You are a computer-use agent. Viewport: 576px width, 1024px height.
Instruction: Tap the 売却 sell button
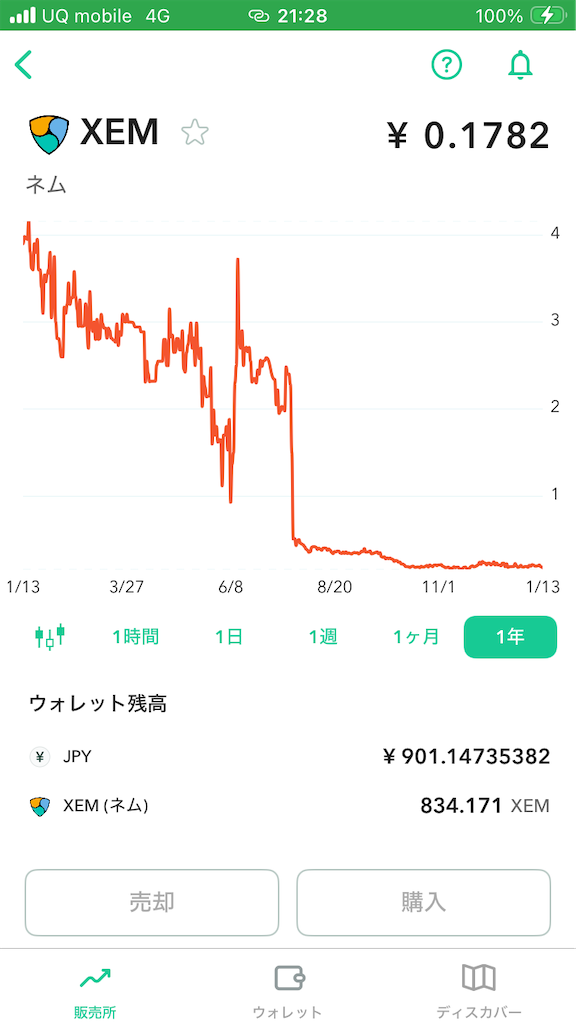point(152,902)
